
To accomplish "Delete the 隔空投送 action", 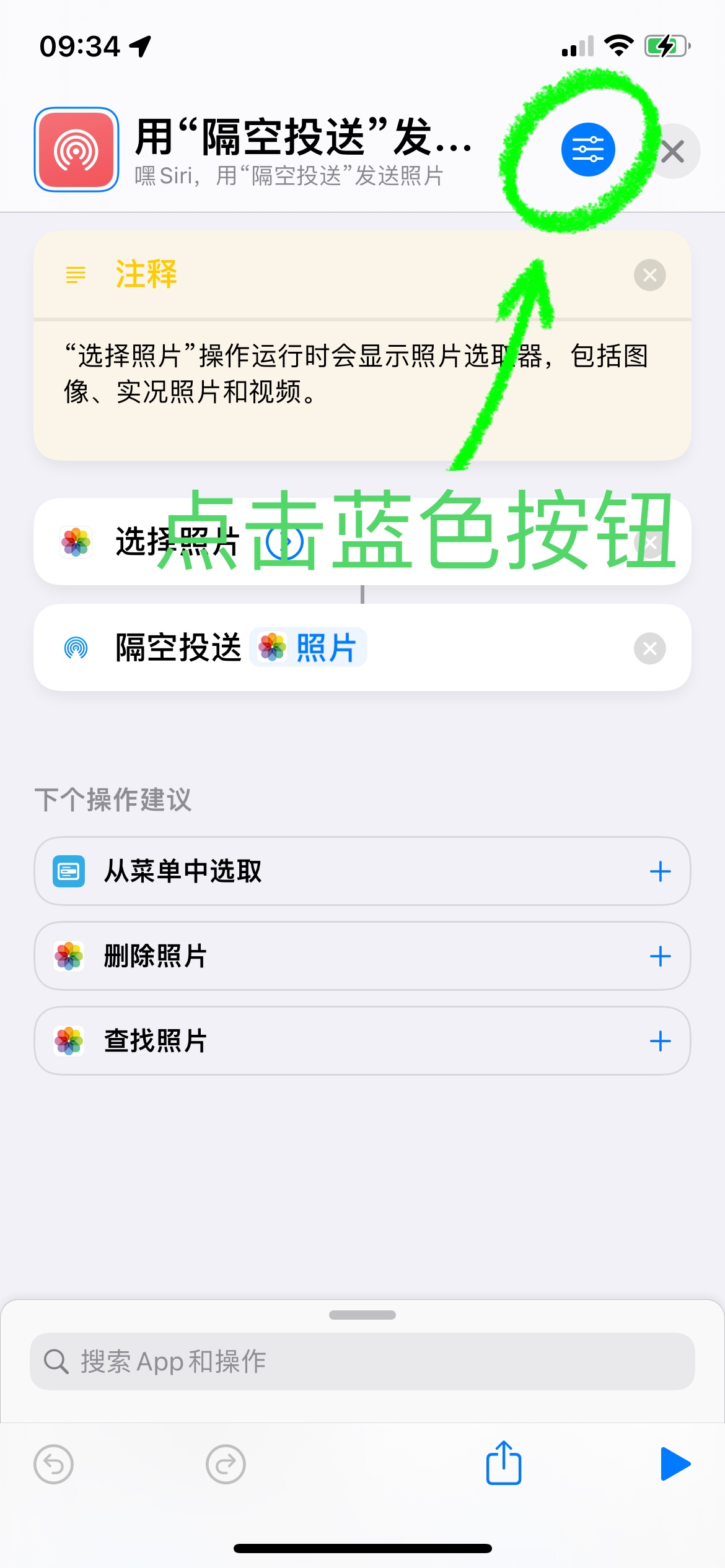I will [649, 648].
